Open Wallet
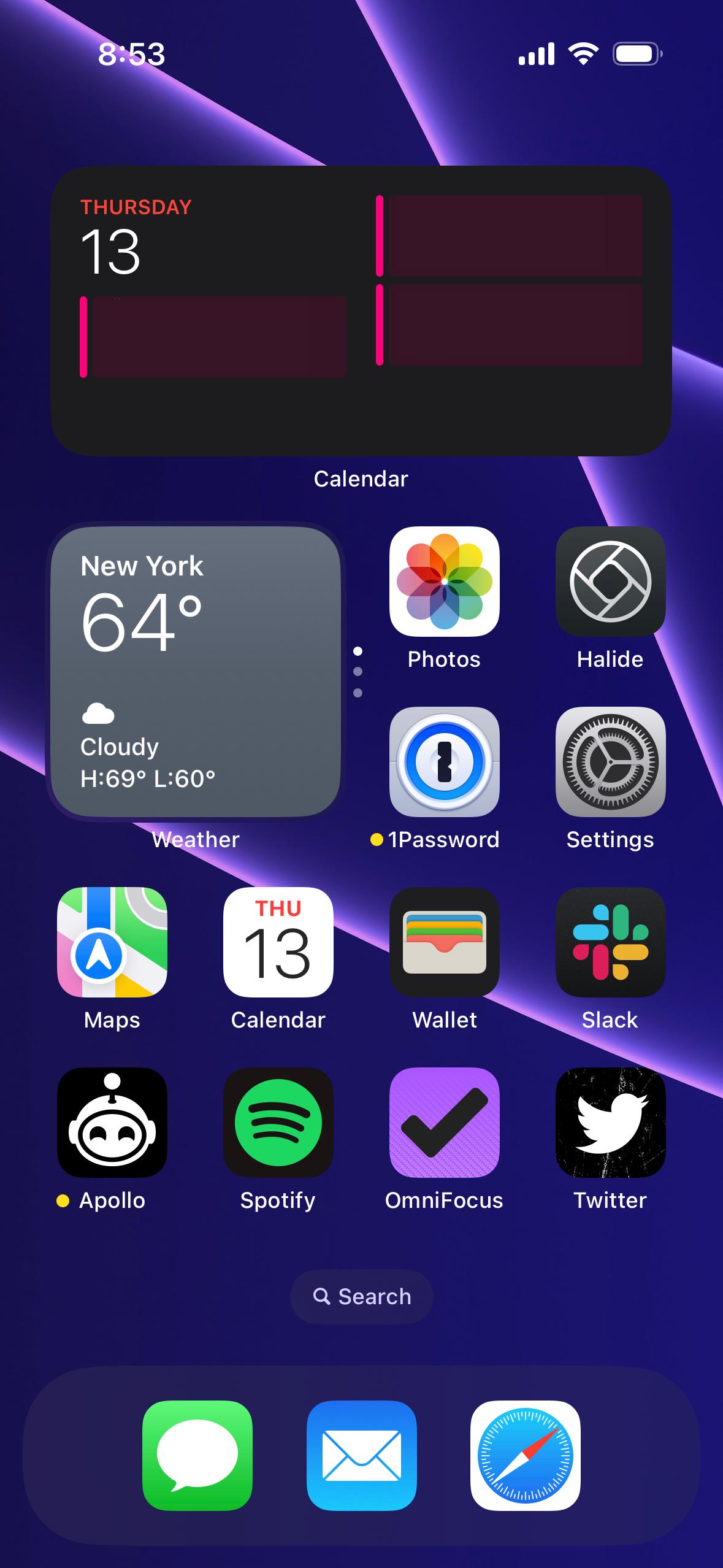The height and width of the screenshot is (1568, 723). [444, 942]
